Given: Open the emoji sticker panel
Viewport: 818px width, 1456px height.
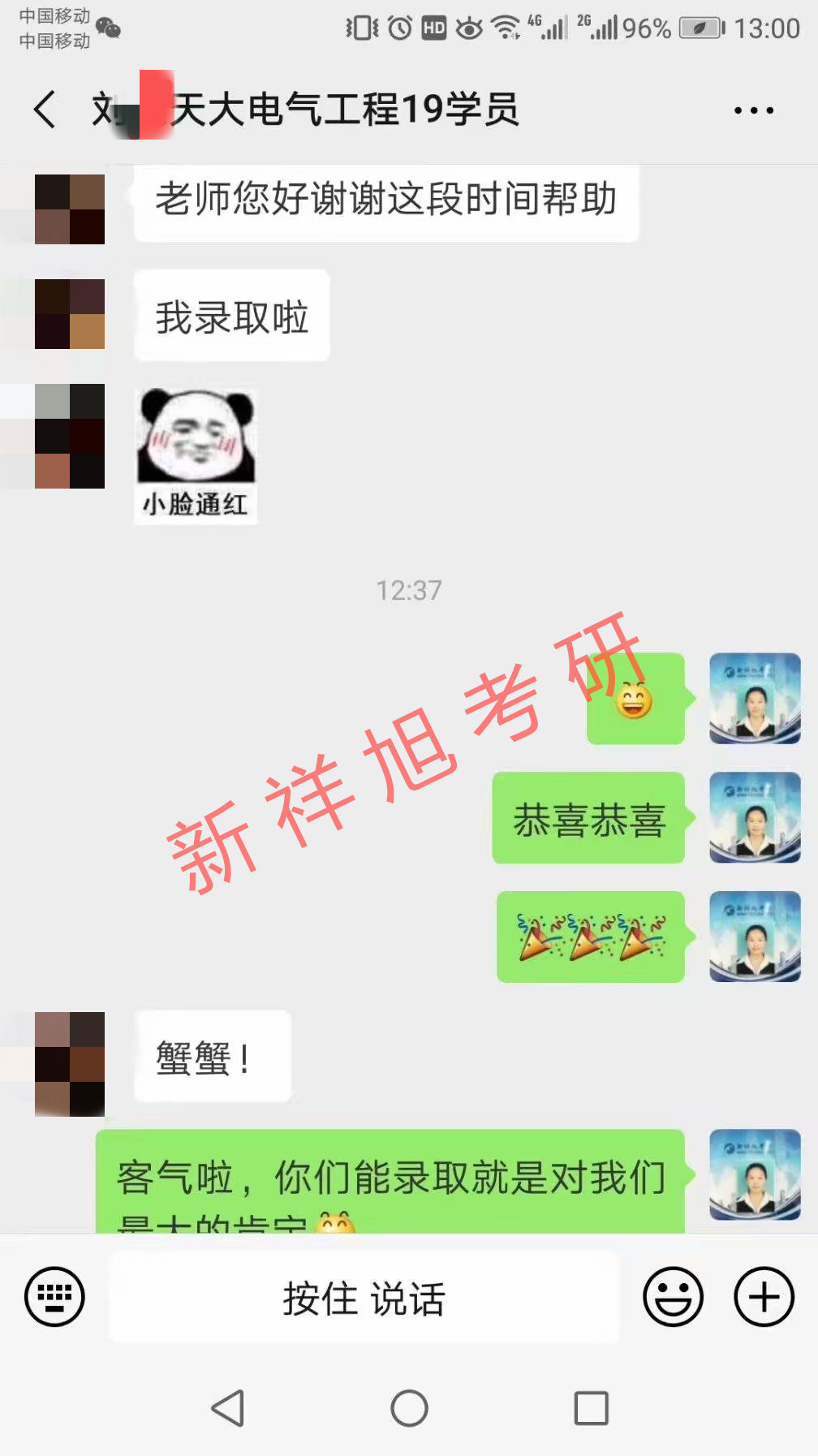Looking at the screenshot, I should 673,1296.
